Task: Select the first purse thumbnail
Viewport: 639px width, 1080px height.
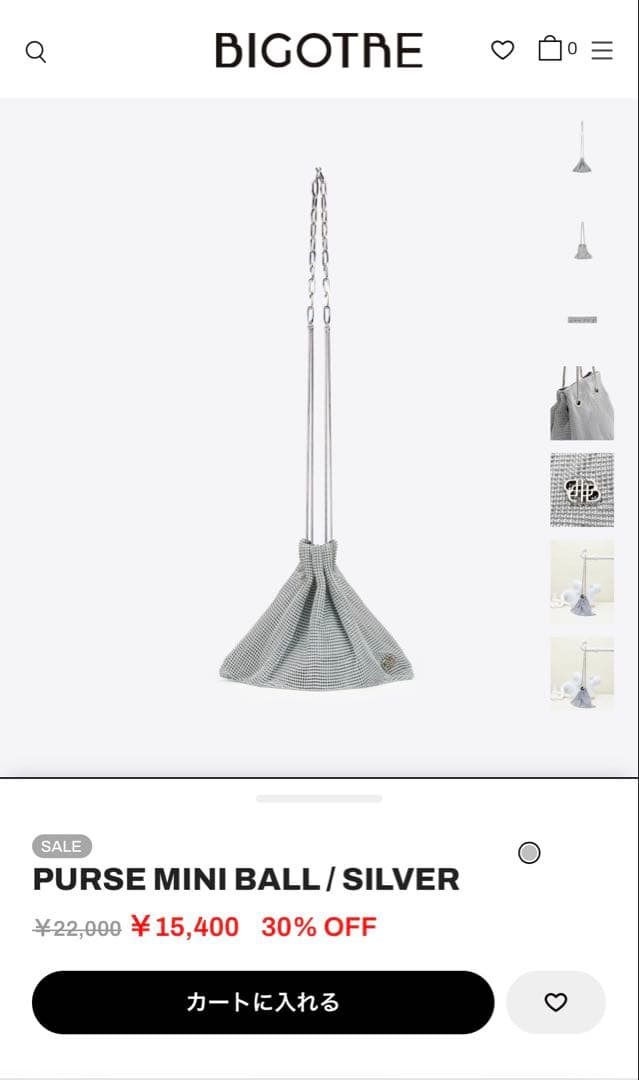Action: pos(582,148)
